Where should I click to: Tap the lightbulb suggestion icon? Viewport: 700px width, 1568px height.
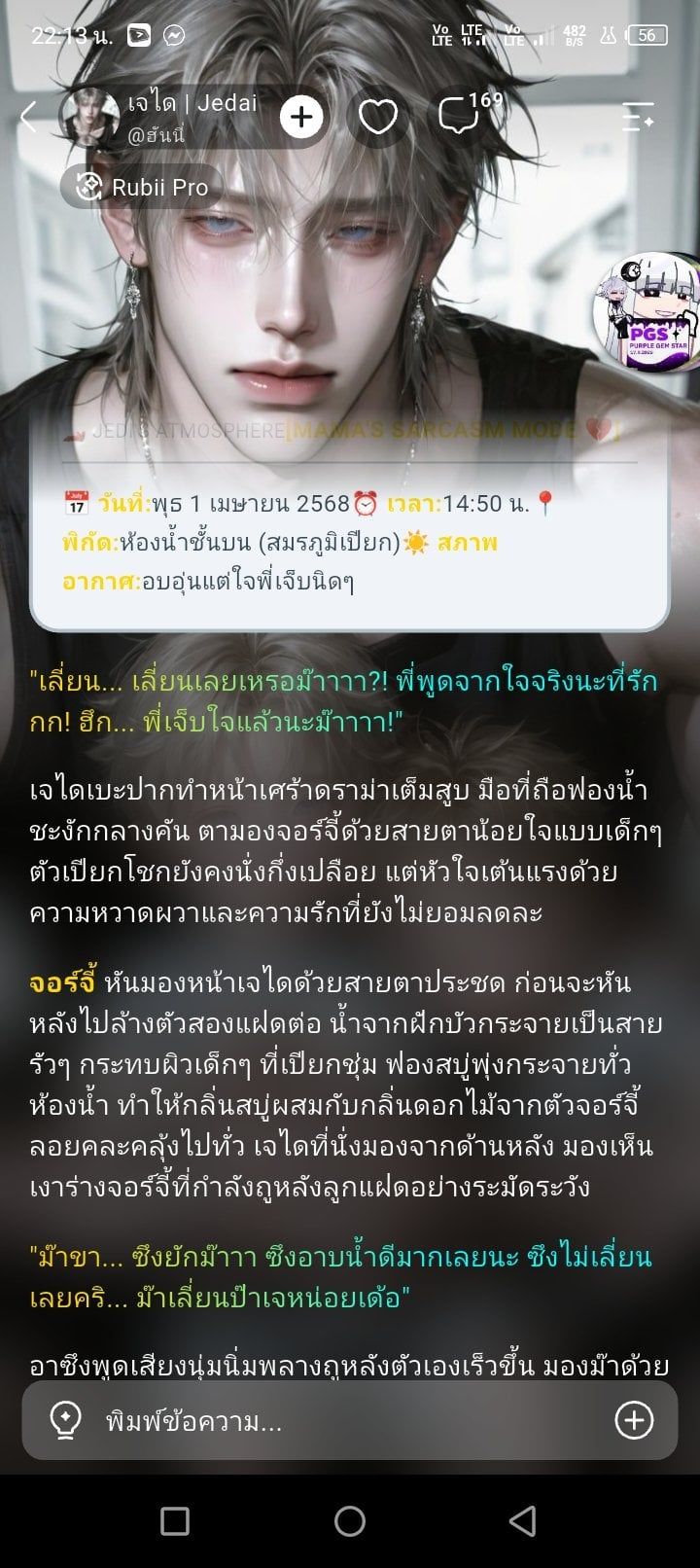[x=65, y=1421]
